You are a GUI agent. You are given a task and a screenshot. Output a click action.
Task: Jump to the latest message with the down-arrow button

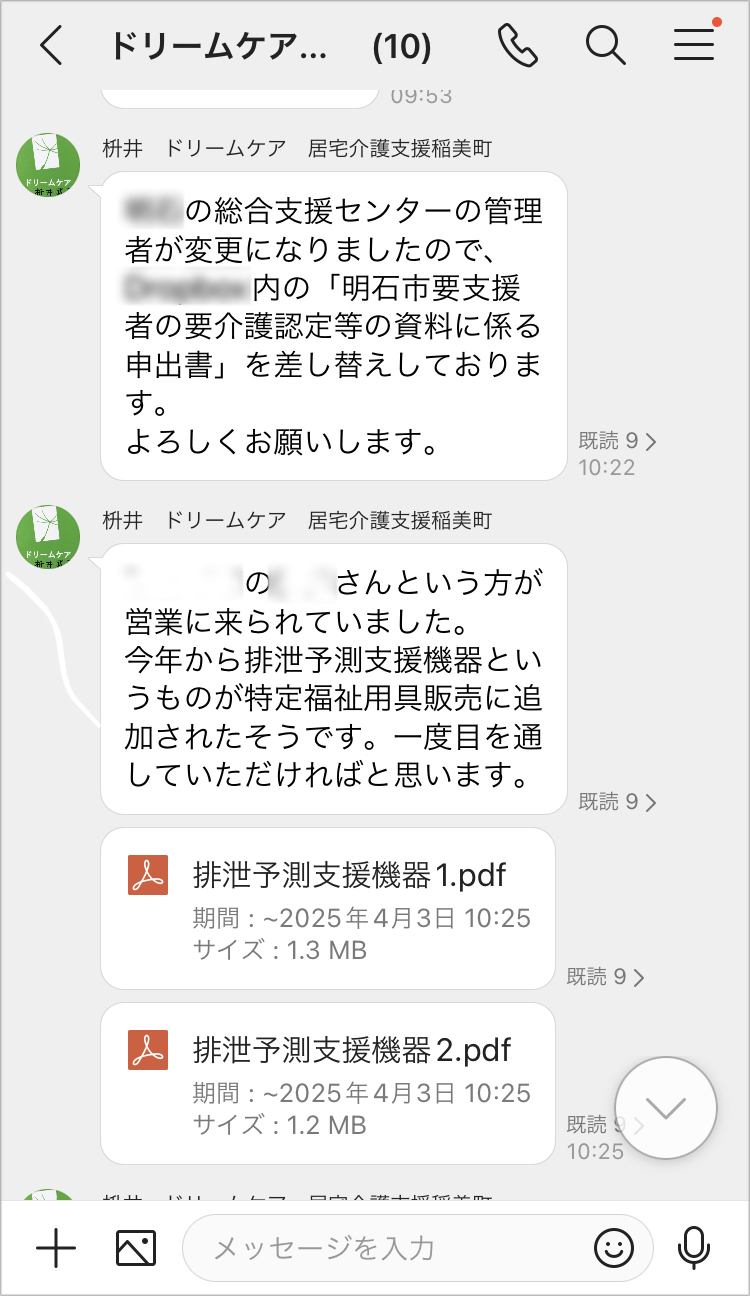point(666,1108)
